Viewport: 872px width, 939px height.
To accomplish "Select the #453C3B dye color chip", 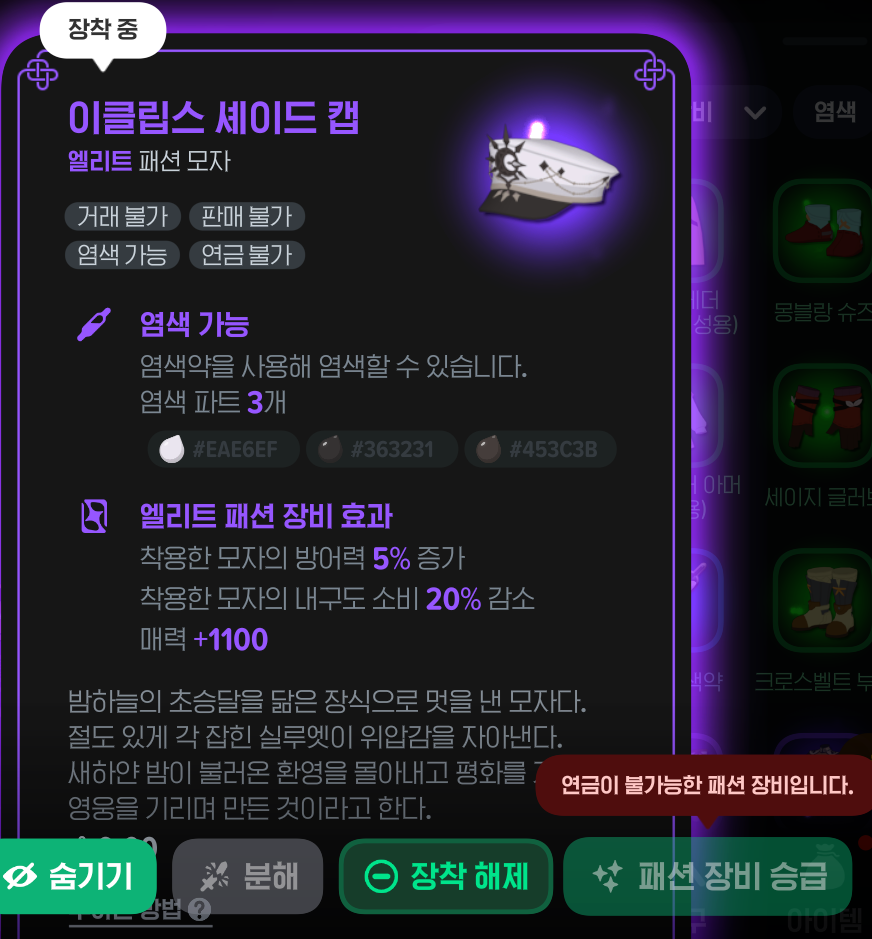I will coord(541,450).
